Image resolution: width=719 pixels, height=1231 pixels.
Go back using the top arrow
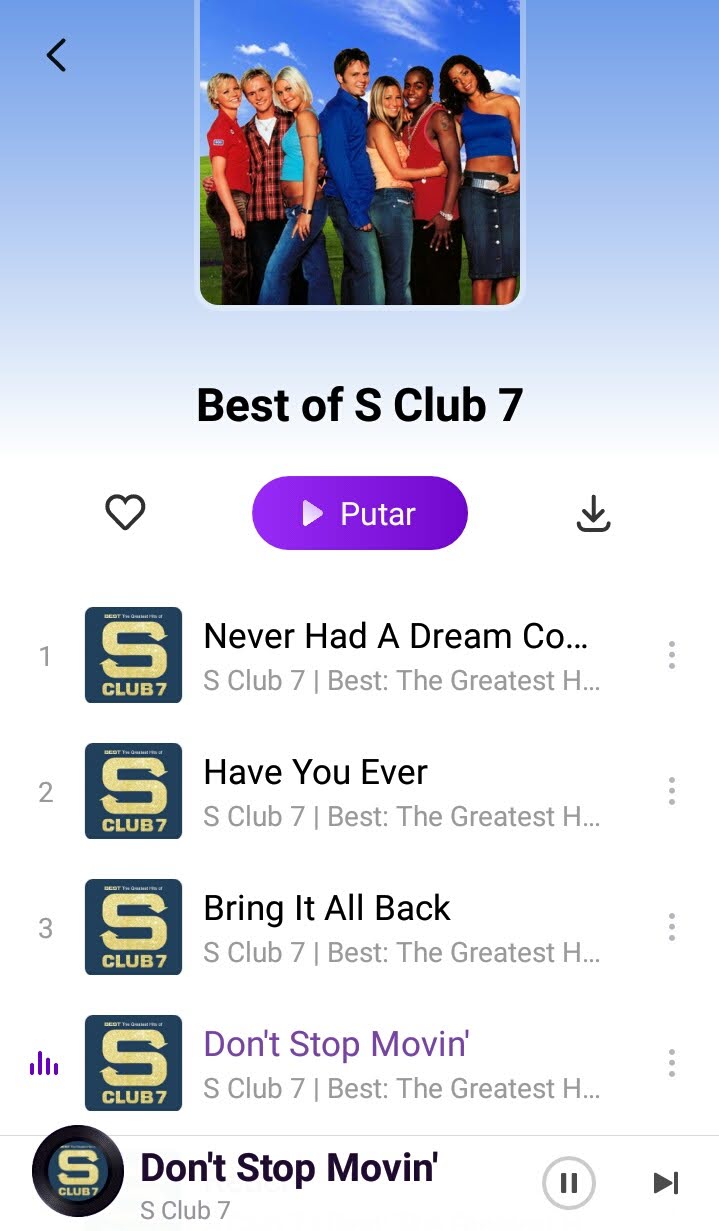[56, 55]
